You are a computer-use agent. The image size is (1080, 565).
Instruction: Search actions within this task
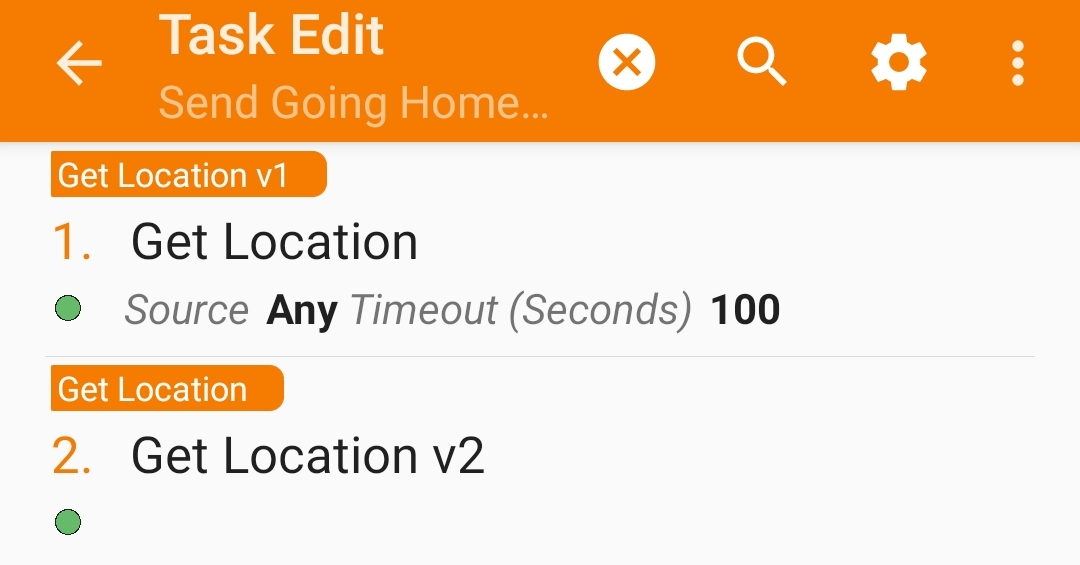[762, 64]
